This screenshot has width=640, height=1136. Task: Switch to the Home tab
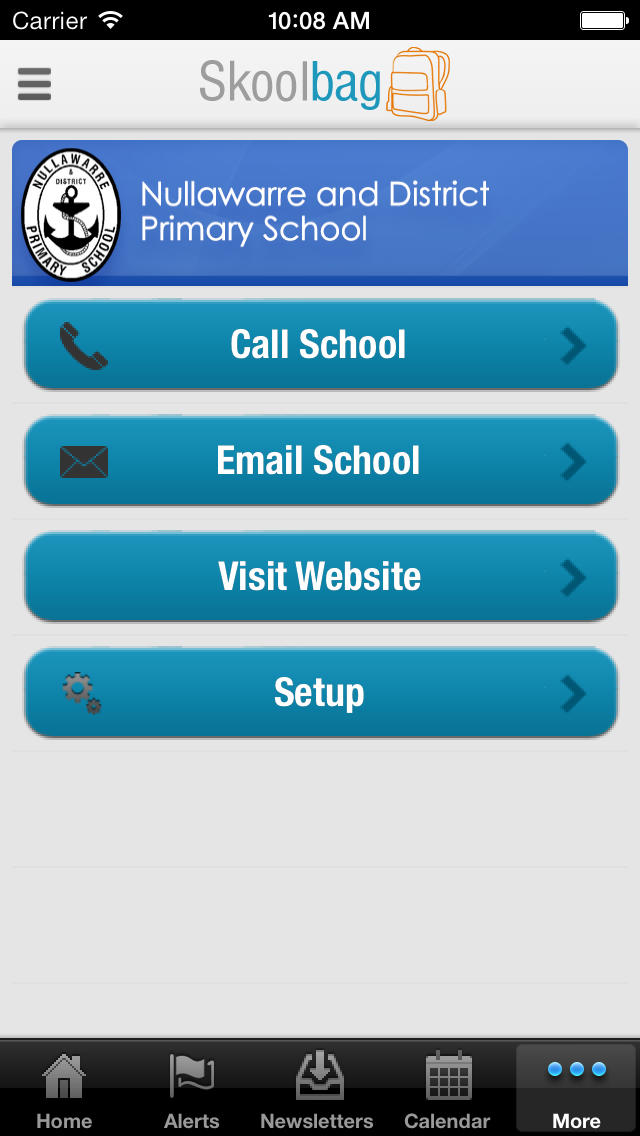64,1089
